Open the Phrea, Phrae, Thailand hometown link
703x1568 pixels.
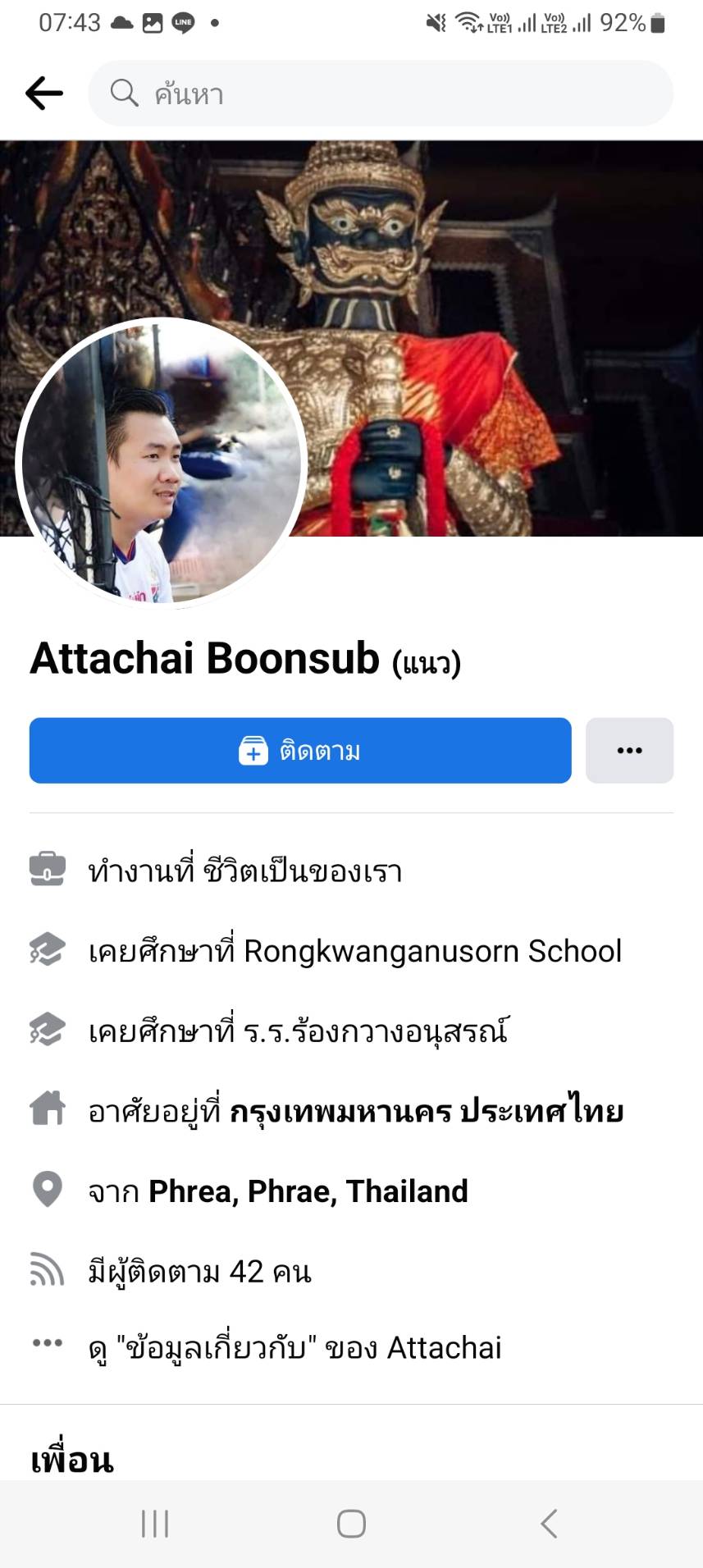pos(308,1191)
